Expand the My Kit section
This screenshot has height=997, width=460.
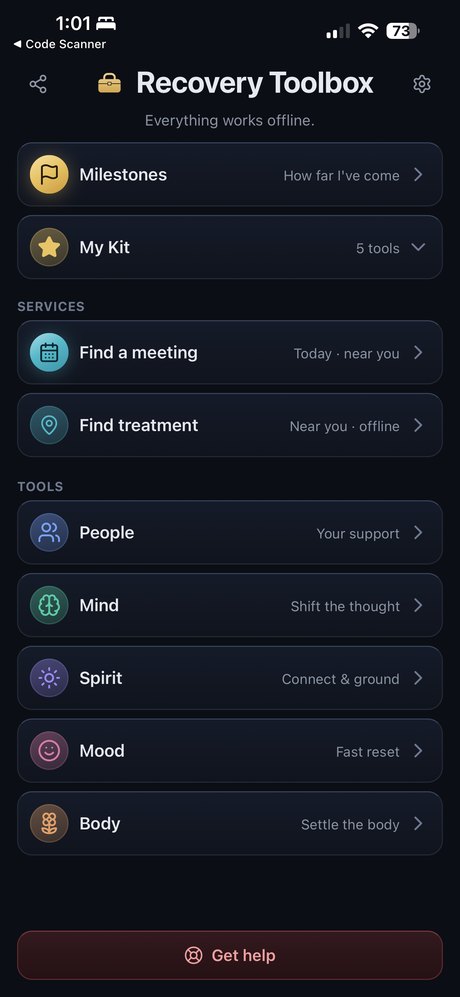[230, 247]
